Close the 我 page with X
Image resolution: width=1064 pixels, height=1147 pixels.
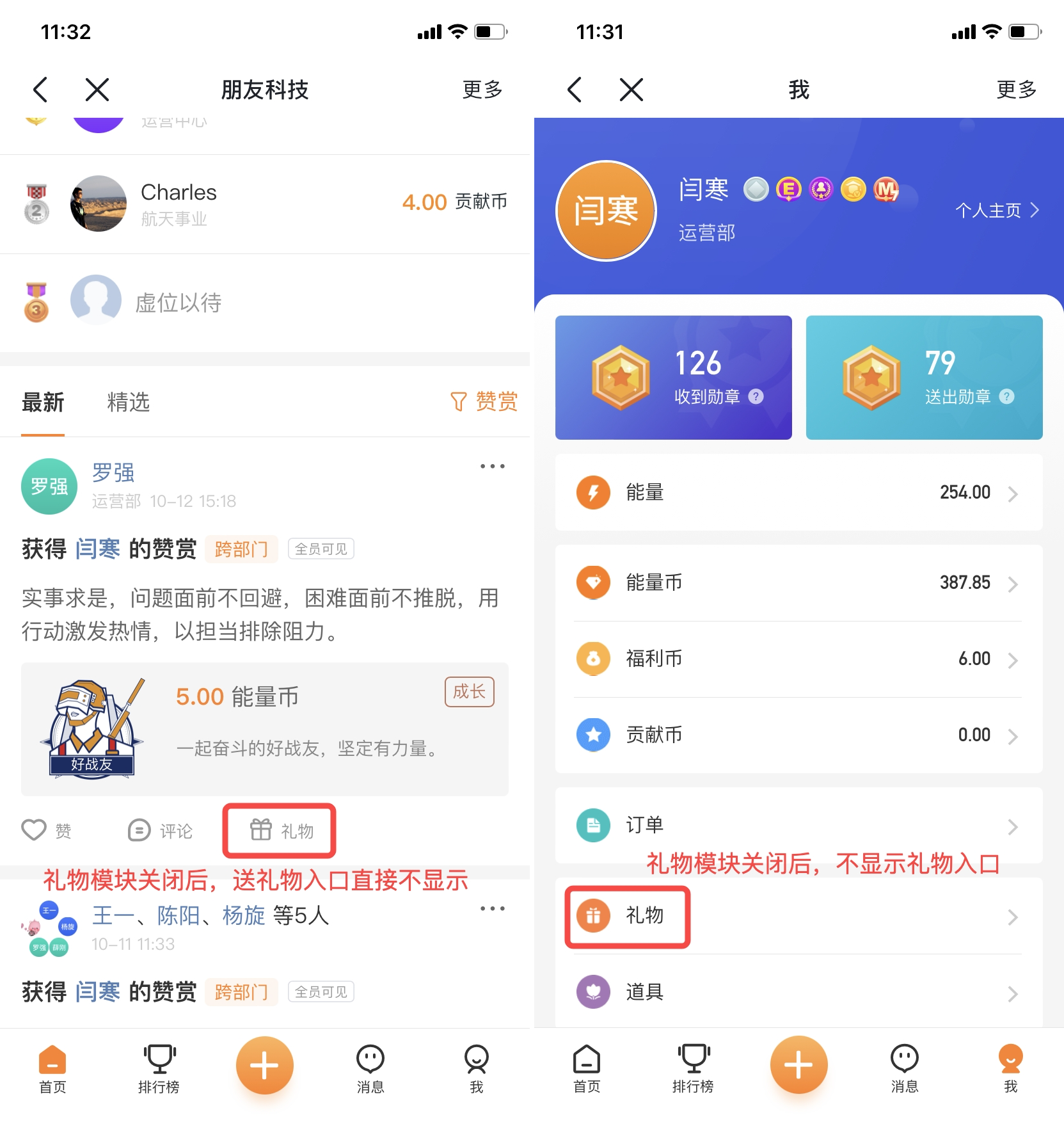[x=631, y=90]
